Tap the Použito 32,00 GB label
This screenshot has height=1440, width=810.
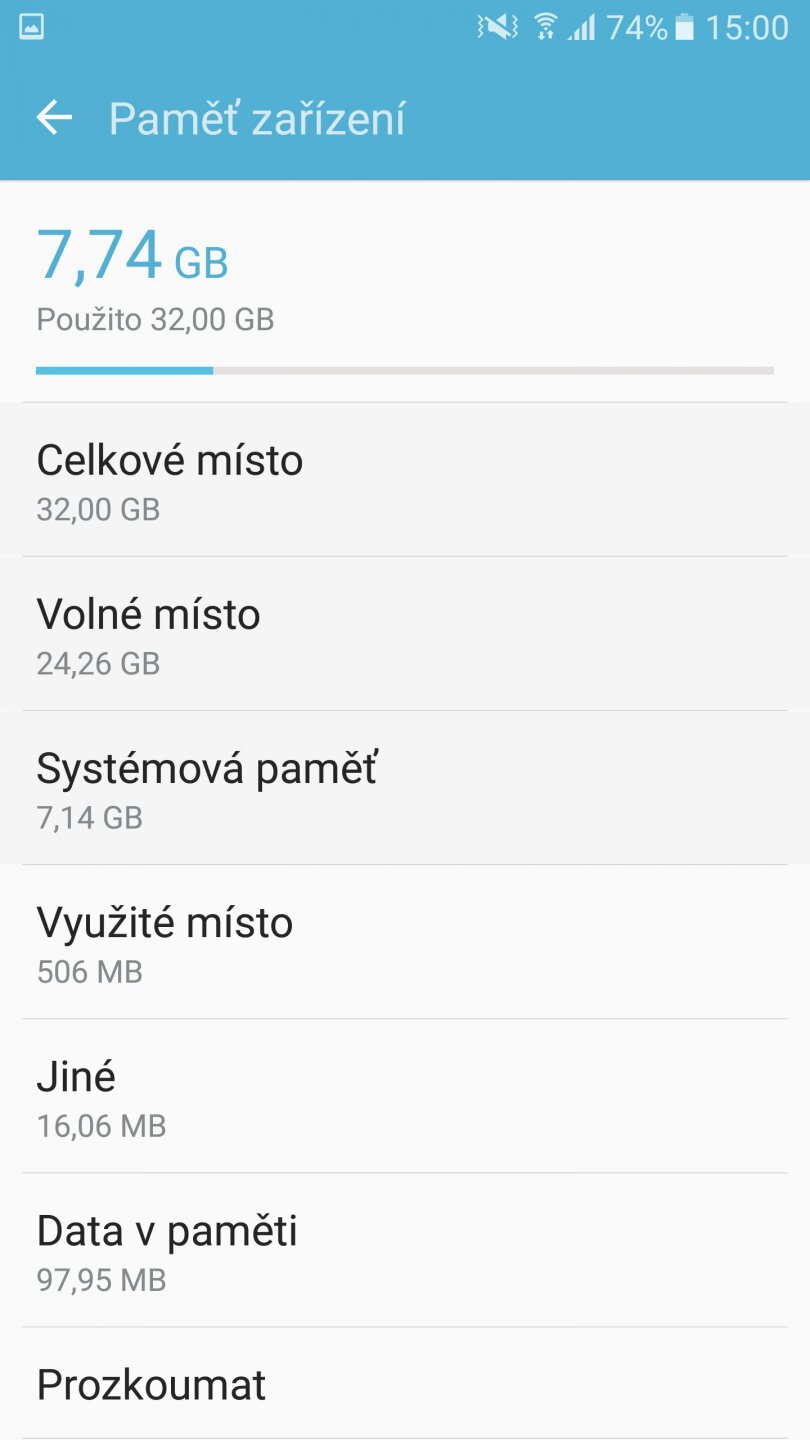point(155,319)
